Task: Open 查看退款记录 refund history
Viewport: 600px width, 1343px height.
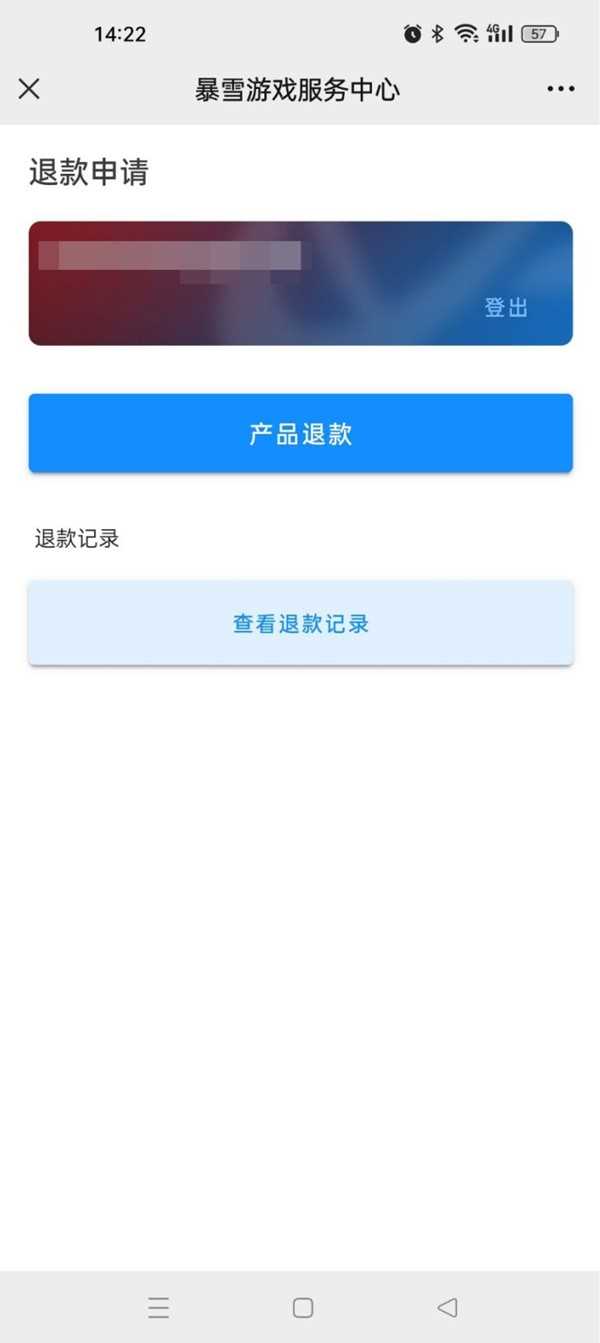Action: (300, 623)
